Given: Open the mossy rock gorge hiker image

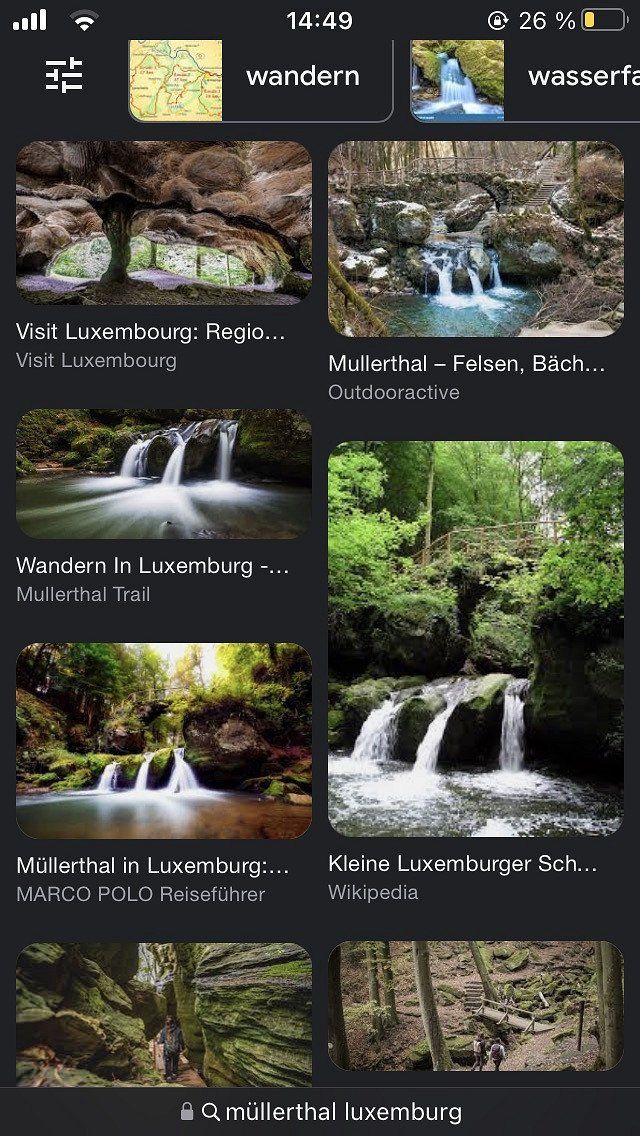Looking at the screenshot, I should 164,1013.
